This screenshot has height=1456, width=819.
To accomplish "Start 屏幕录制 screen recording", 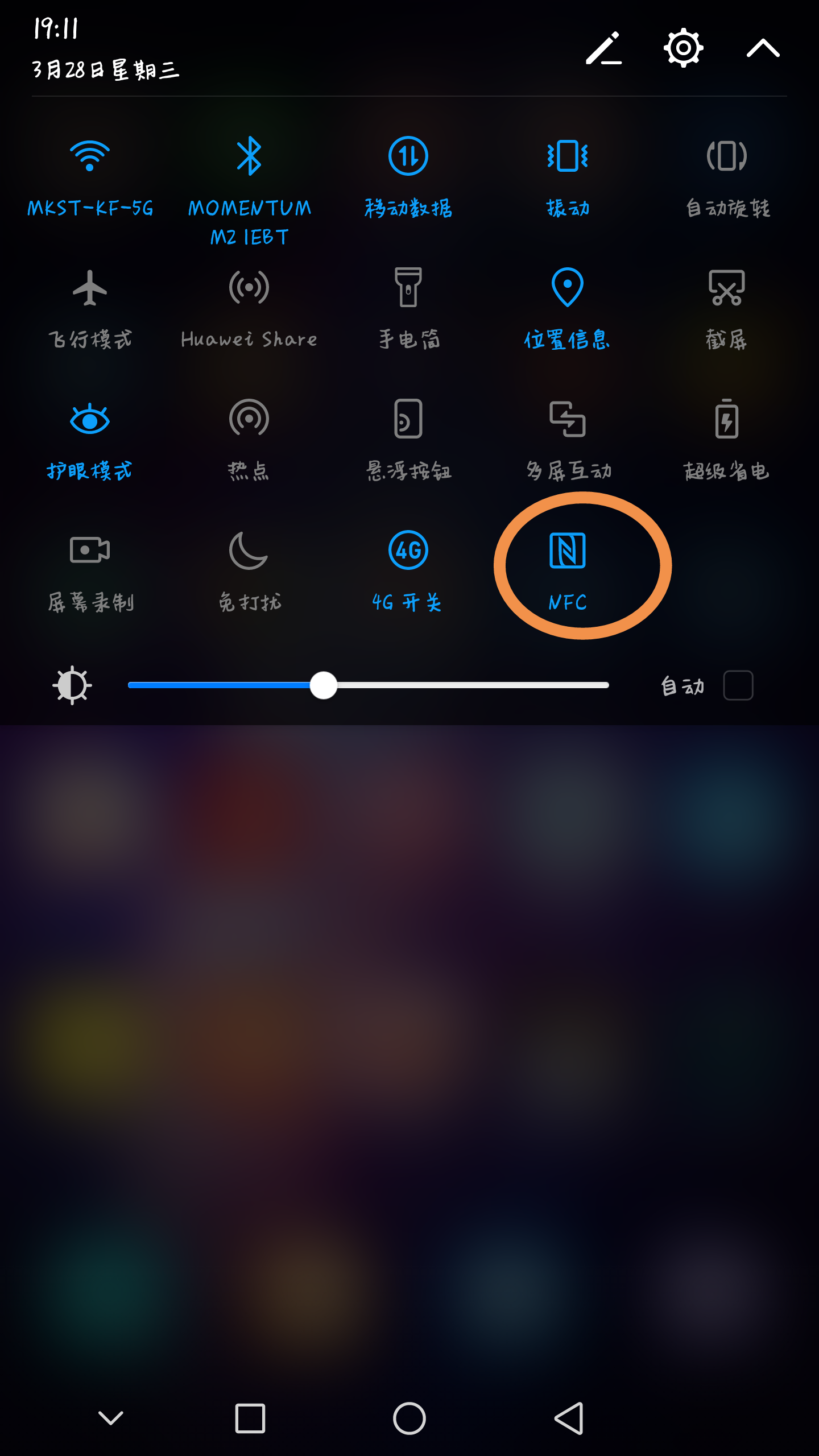I will click(90, 551).
